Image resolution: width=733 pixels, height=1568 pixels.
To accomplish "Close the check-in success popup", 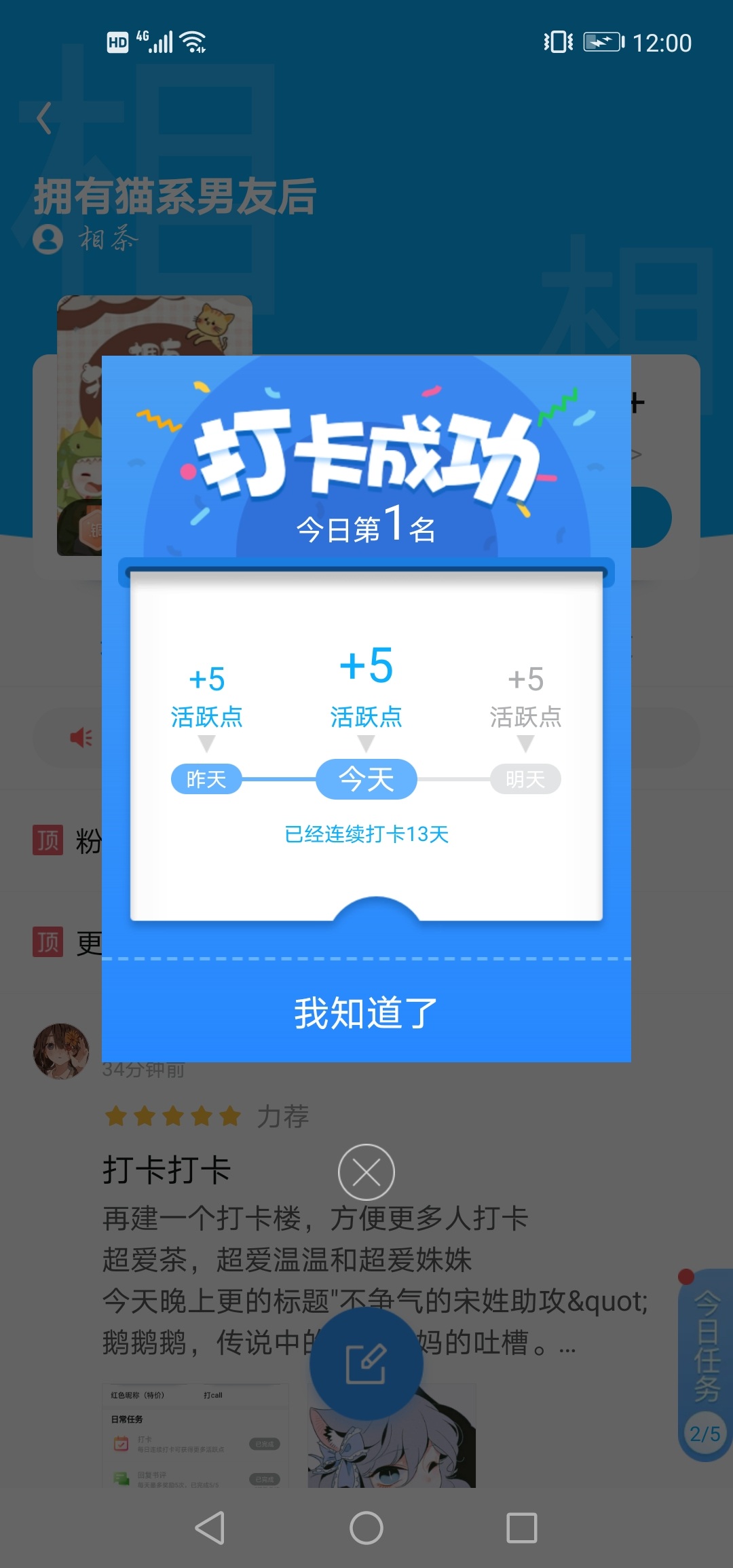I will point(366,1172).
